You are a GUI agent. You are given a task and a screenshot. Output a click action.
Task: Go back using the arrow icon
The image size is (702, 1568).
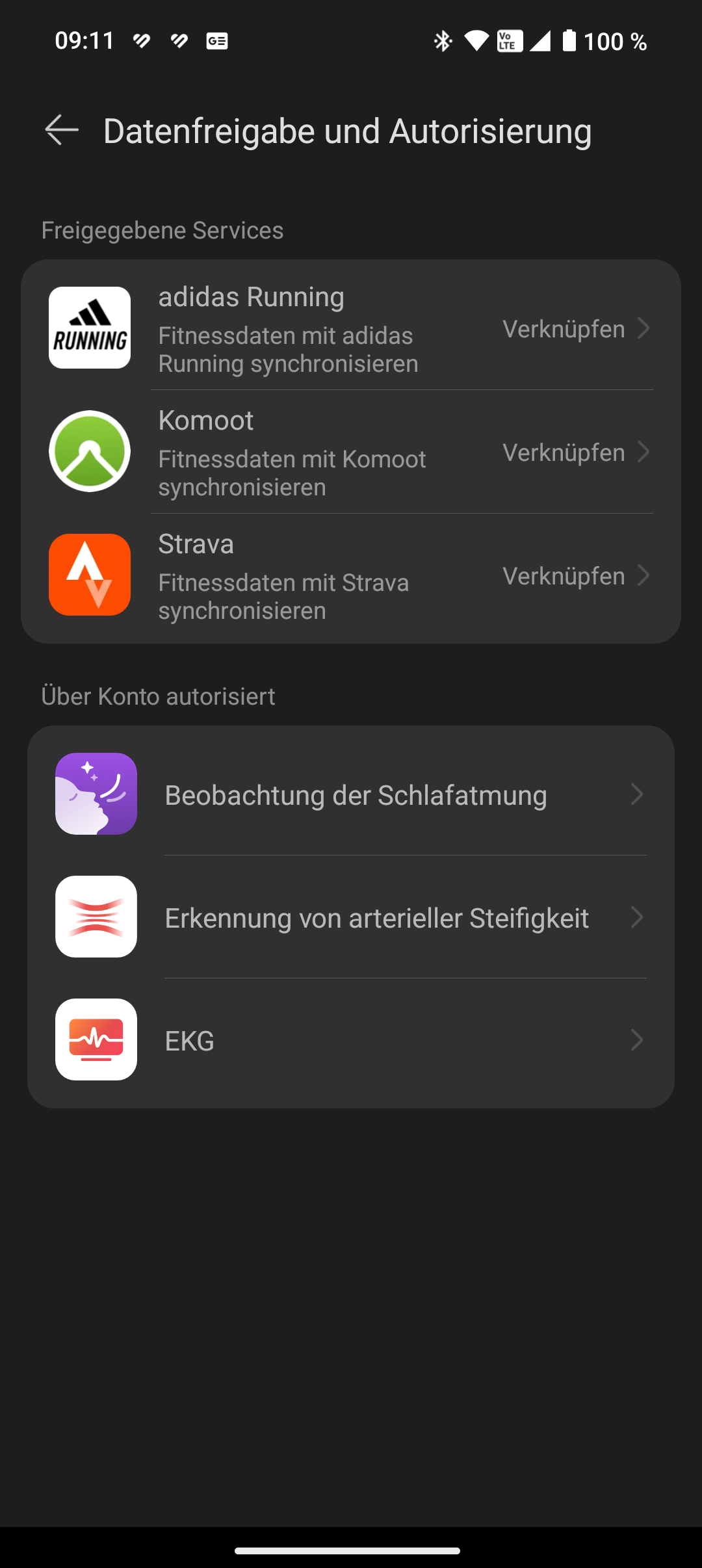[62, 130]
